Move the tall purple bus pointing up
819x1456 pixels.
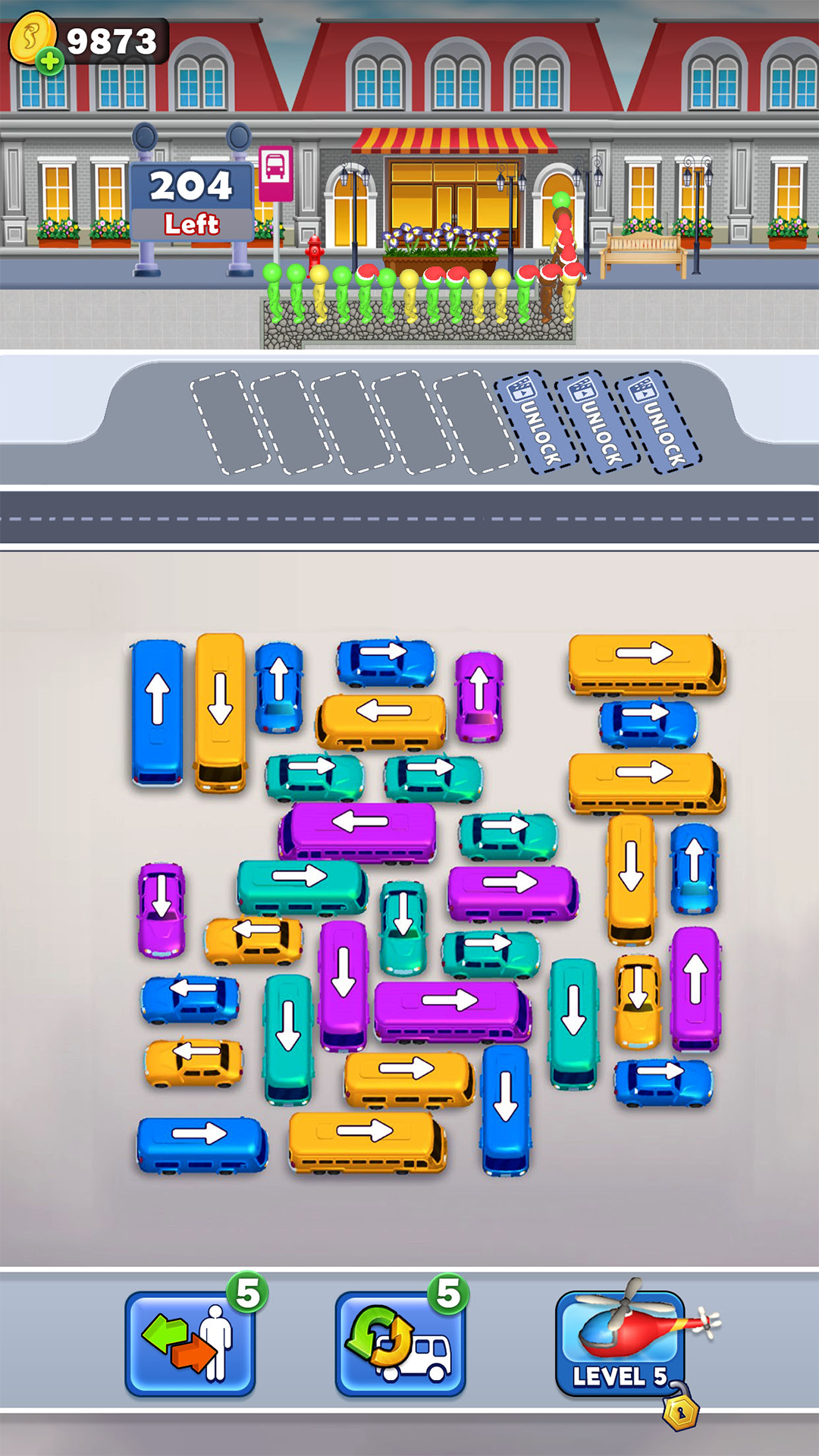click(695, 987)
